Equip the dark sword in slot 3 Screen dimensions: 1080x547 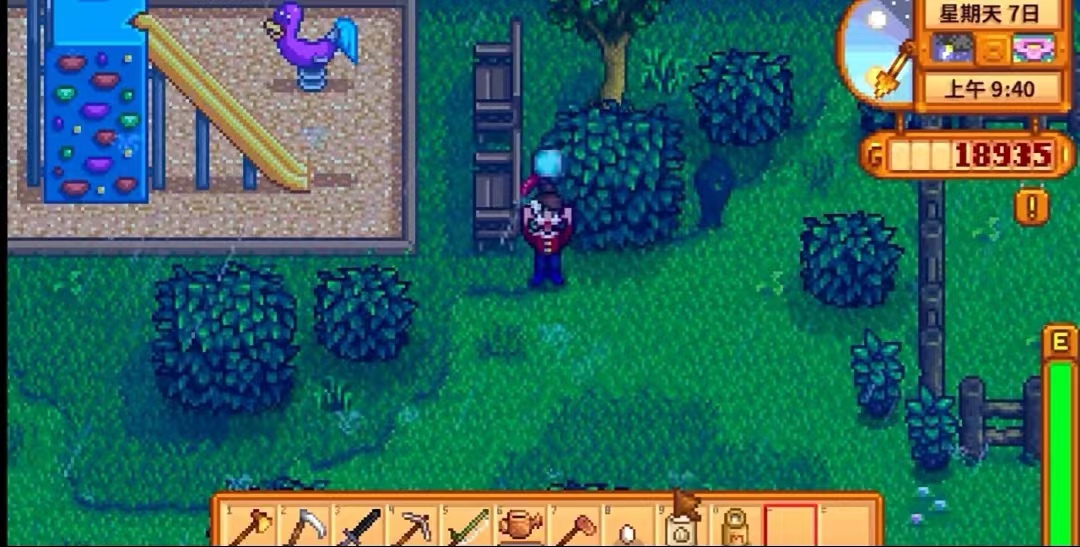click(359, 527)
